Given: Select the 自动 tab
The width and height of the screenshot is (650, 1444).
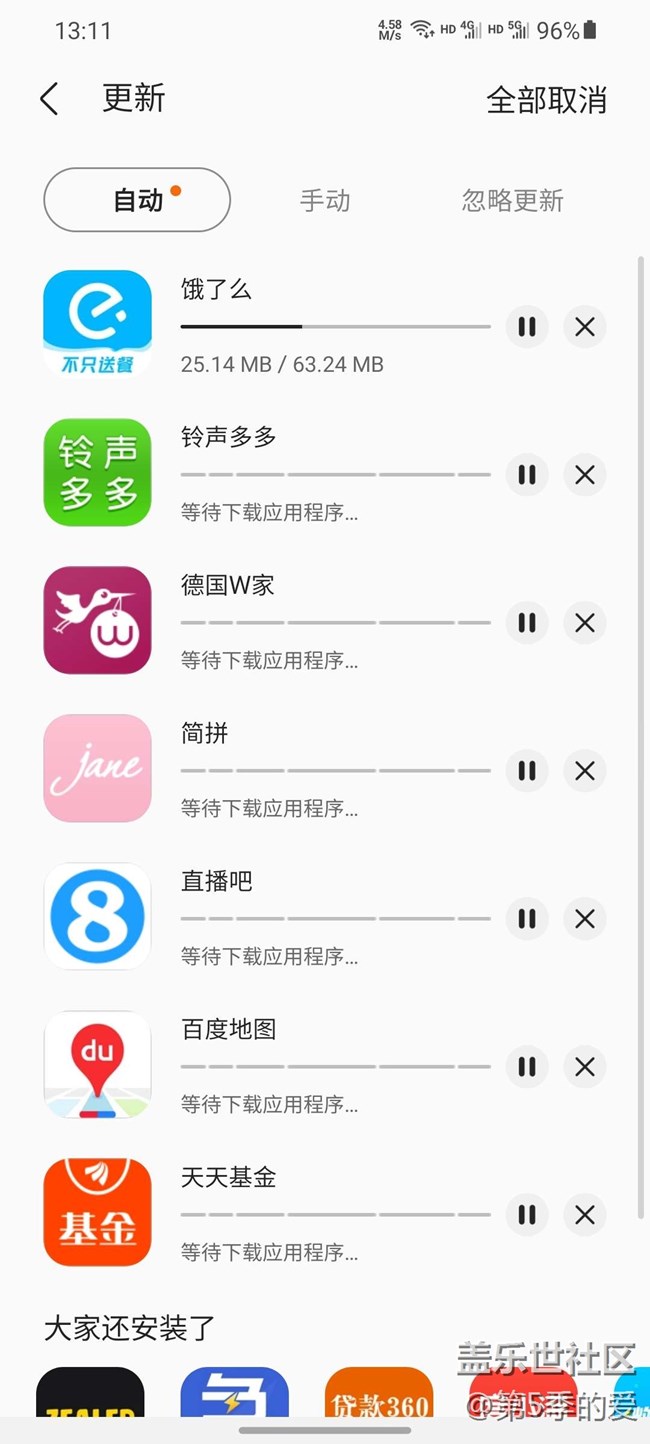Looking at the screenshot, I should [137, 200].
